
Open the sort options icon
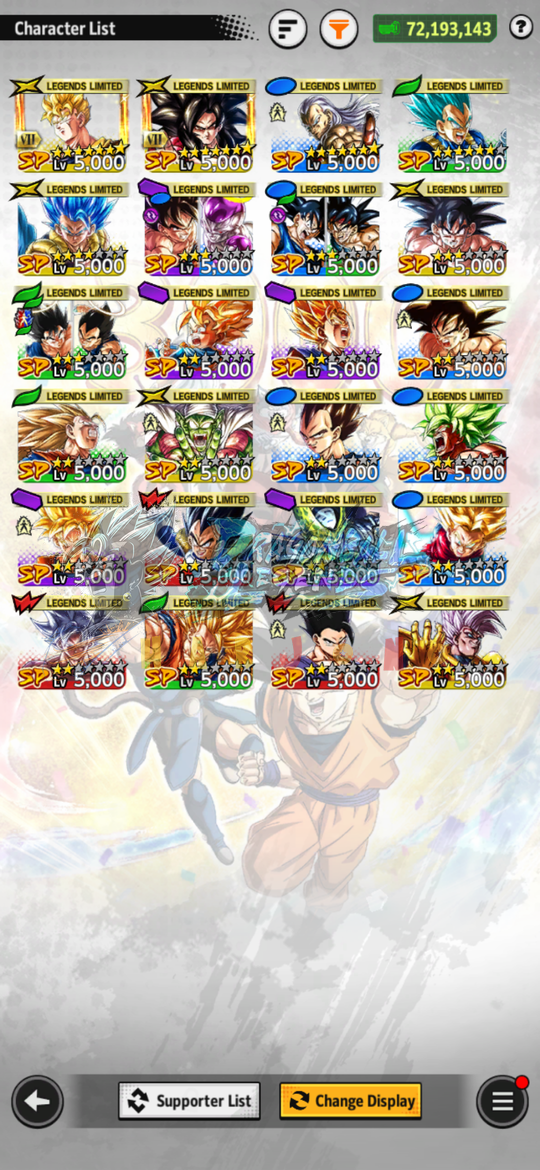pos(288,29)
